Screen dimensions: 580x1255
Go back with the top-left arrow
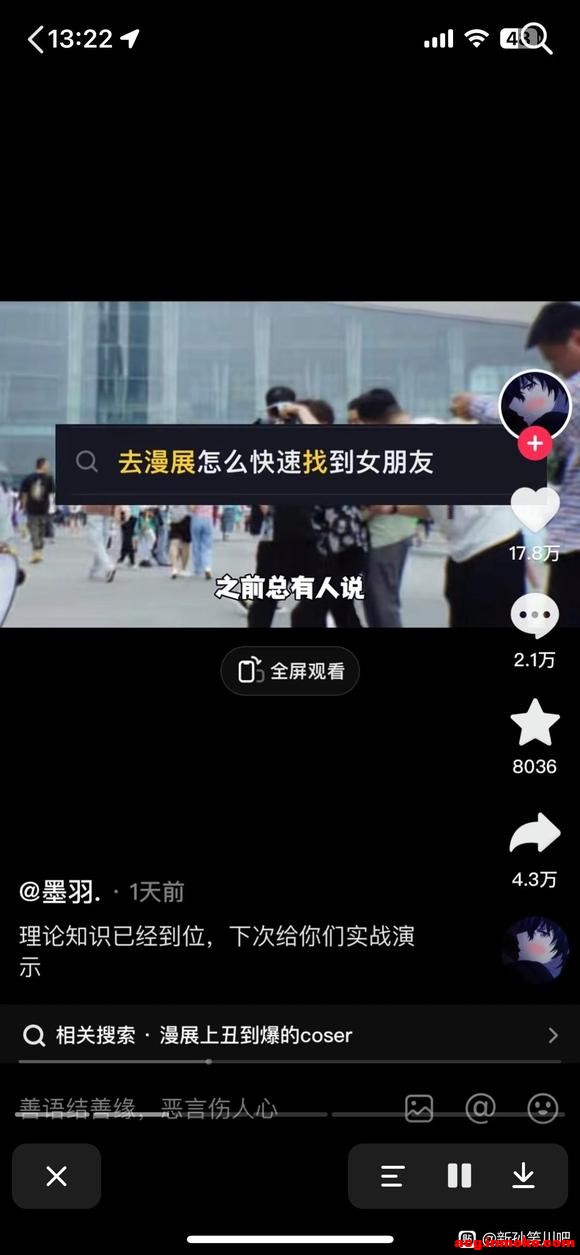(x=36, y=39)
